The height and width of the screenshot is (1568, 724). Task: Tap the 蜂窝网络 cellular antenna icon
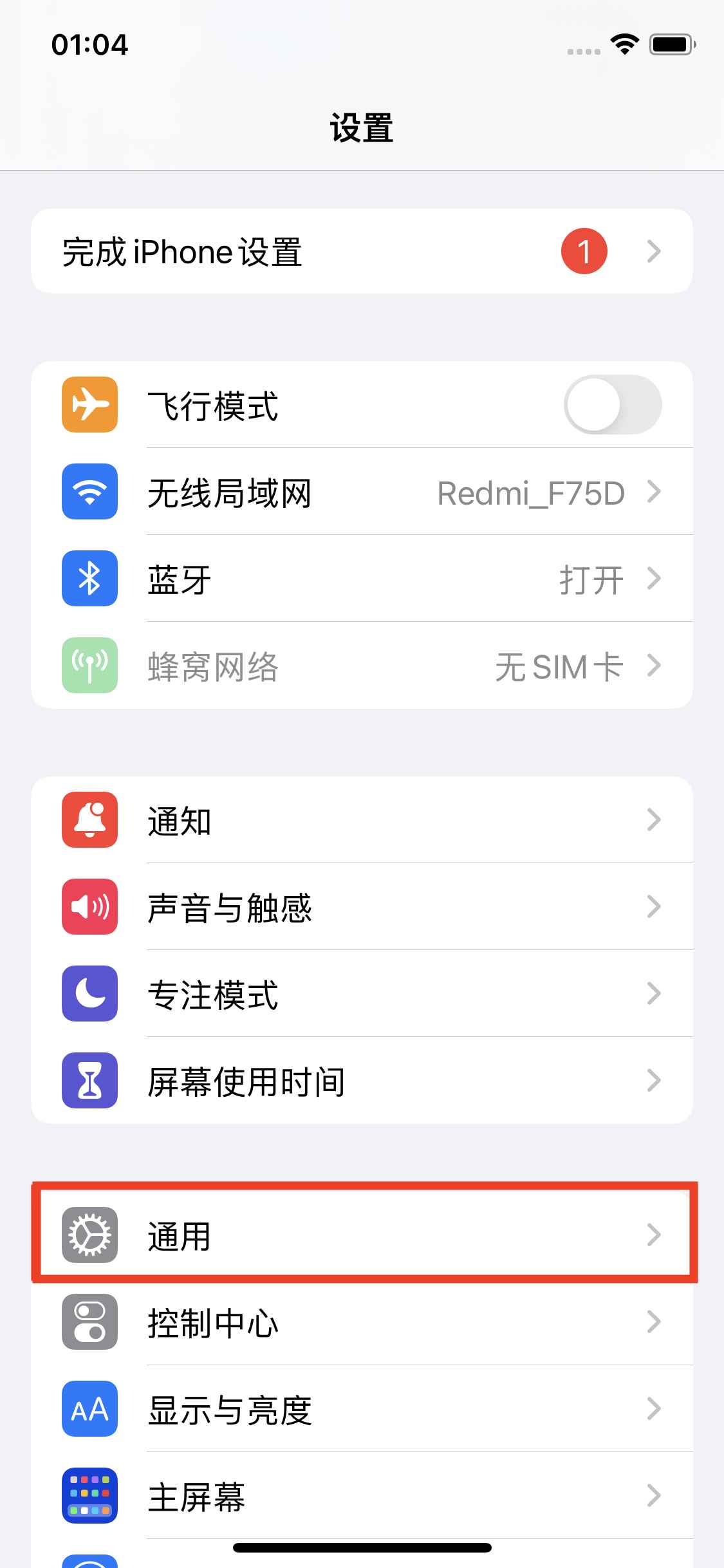89,666
